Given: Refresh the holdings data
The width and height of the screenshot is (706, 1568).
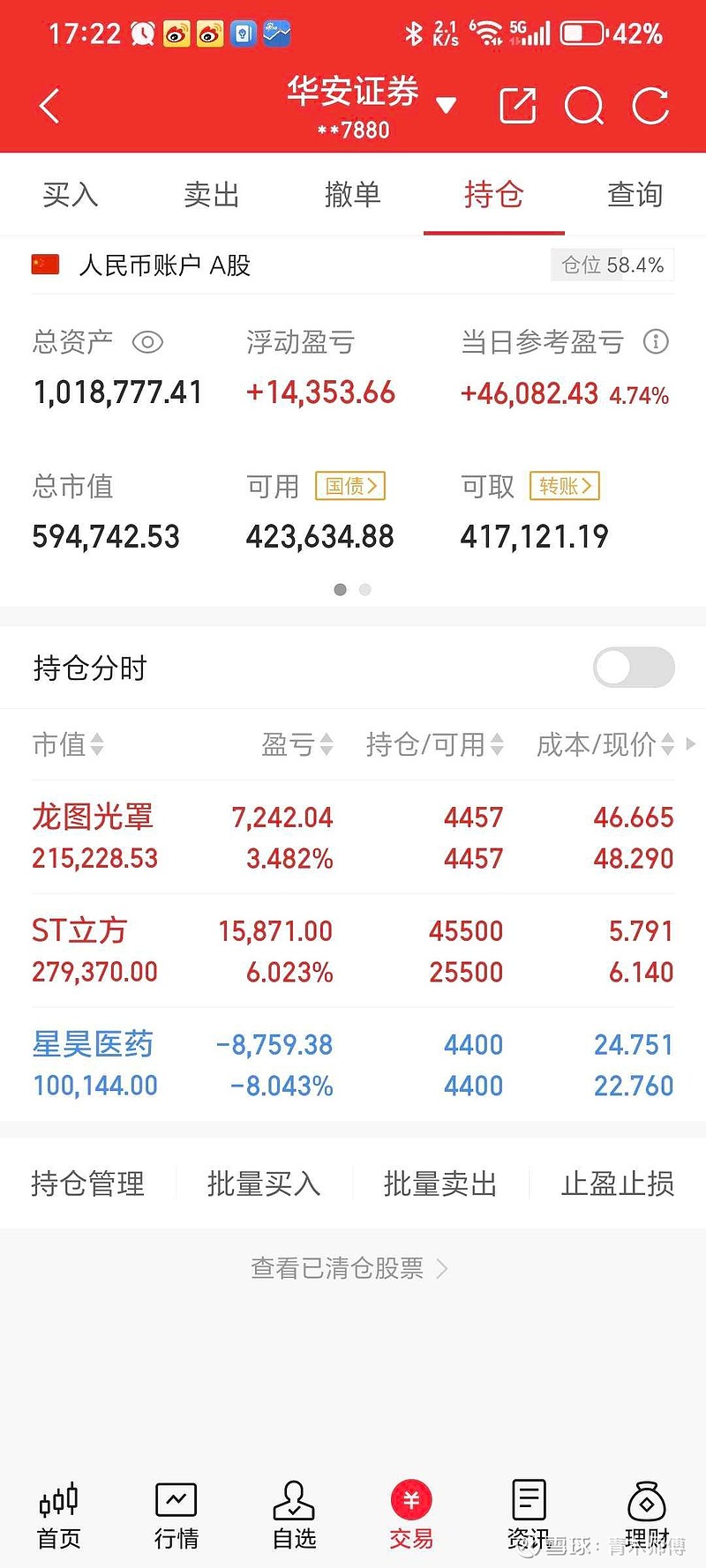Looking at the screenshot, I should click(x=650, y=106).
